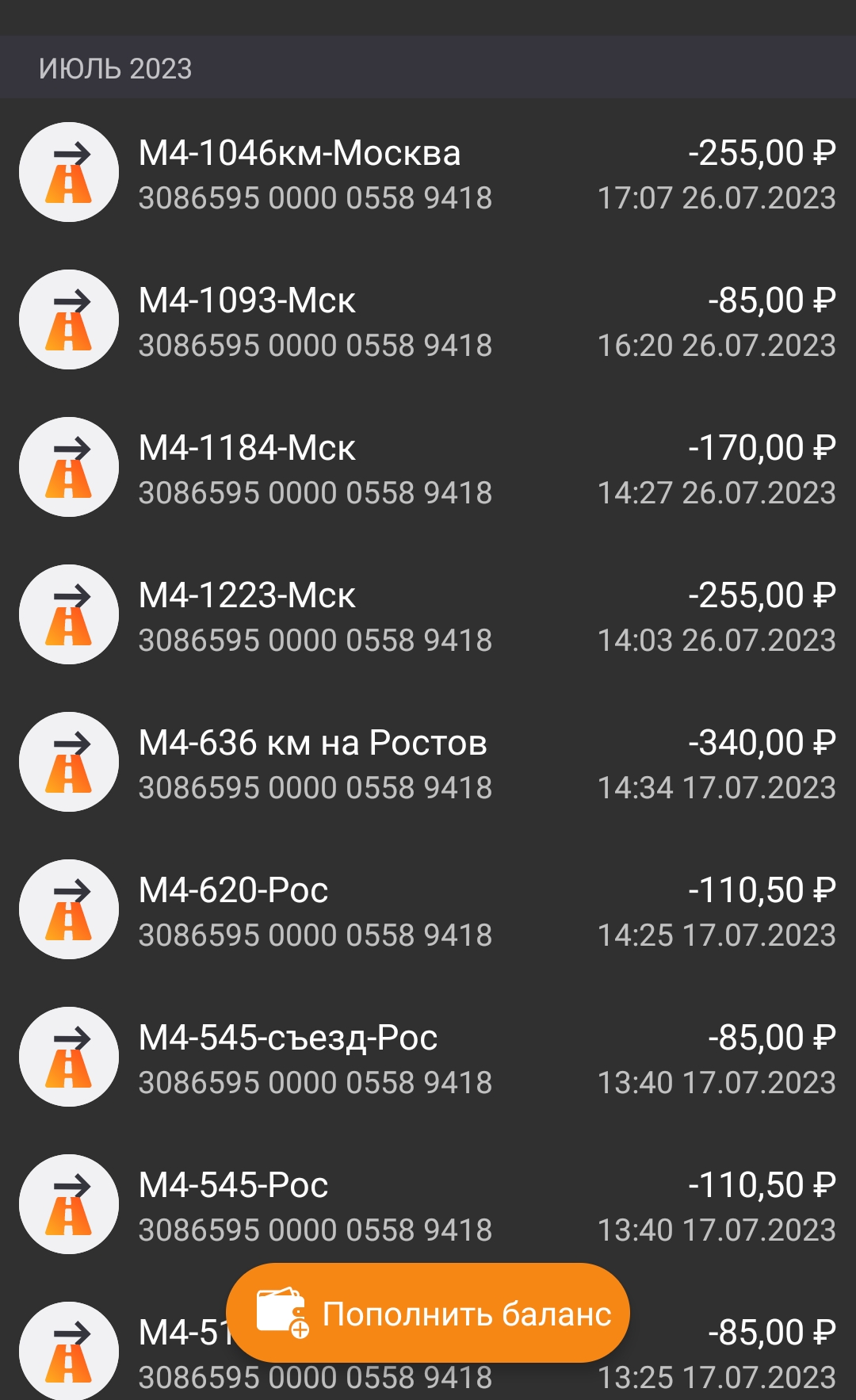Viewport: 856px width, 1400px height.
Task: Open the М4-1223-Мск transaction
Action: tap(428, 615)
